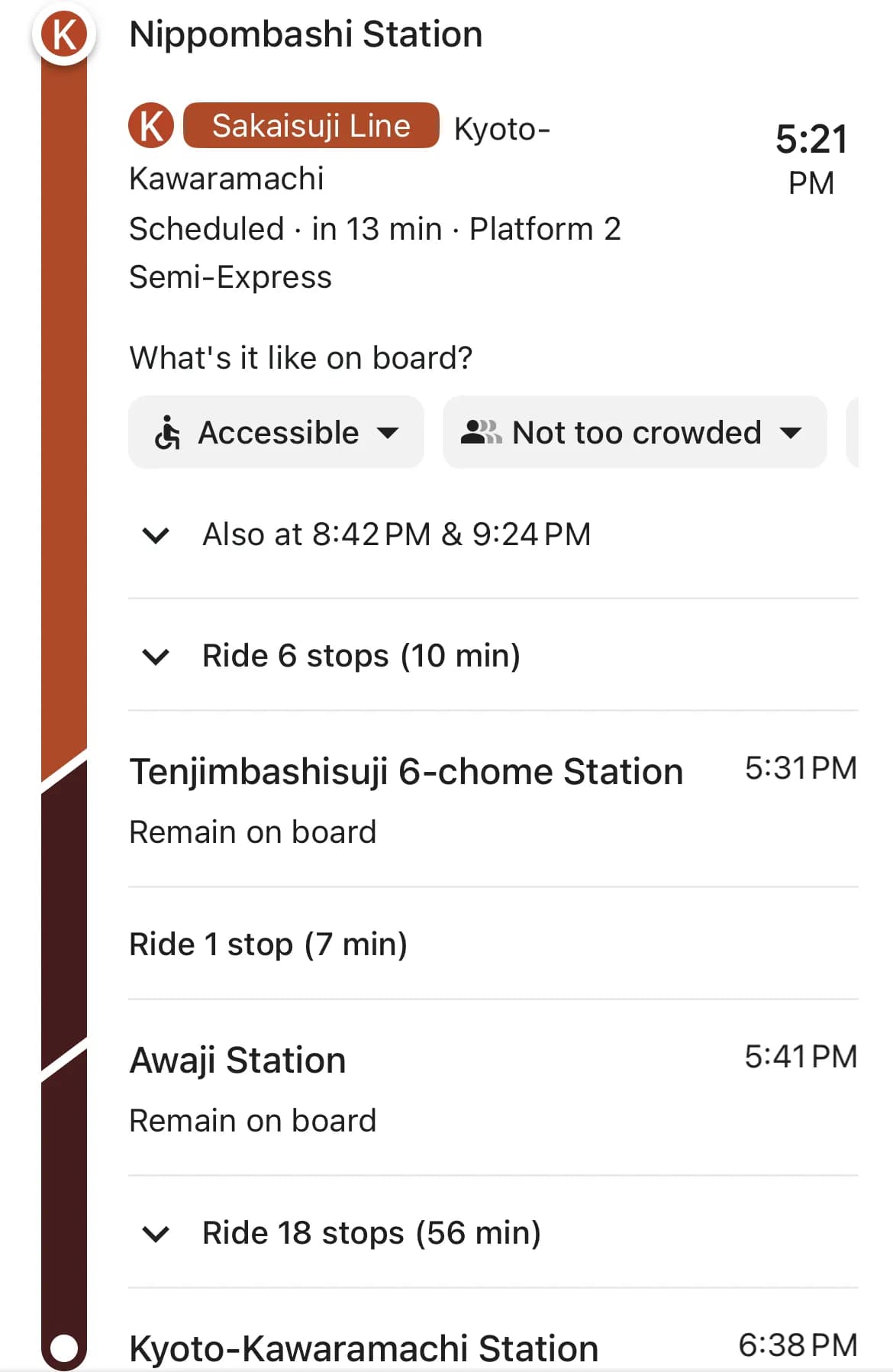The width and height of the screenshot is (893, 1372).
Task: Open the Accessible dropdown arrow
Action: (x=388, y=434)
